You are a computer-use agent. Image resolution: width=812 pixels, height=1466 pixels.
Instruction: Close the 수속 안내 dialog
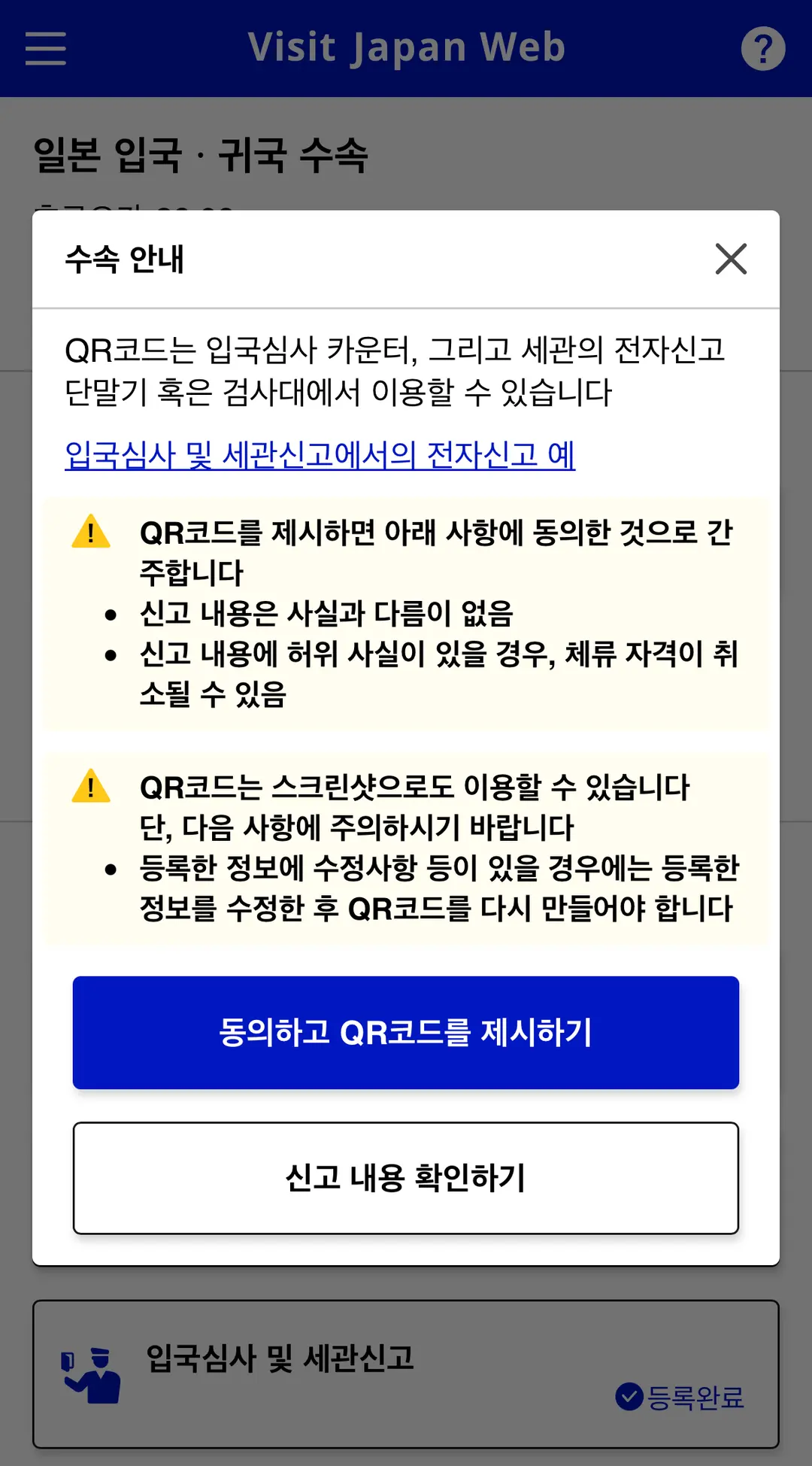[731, 259]
